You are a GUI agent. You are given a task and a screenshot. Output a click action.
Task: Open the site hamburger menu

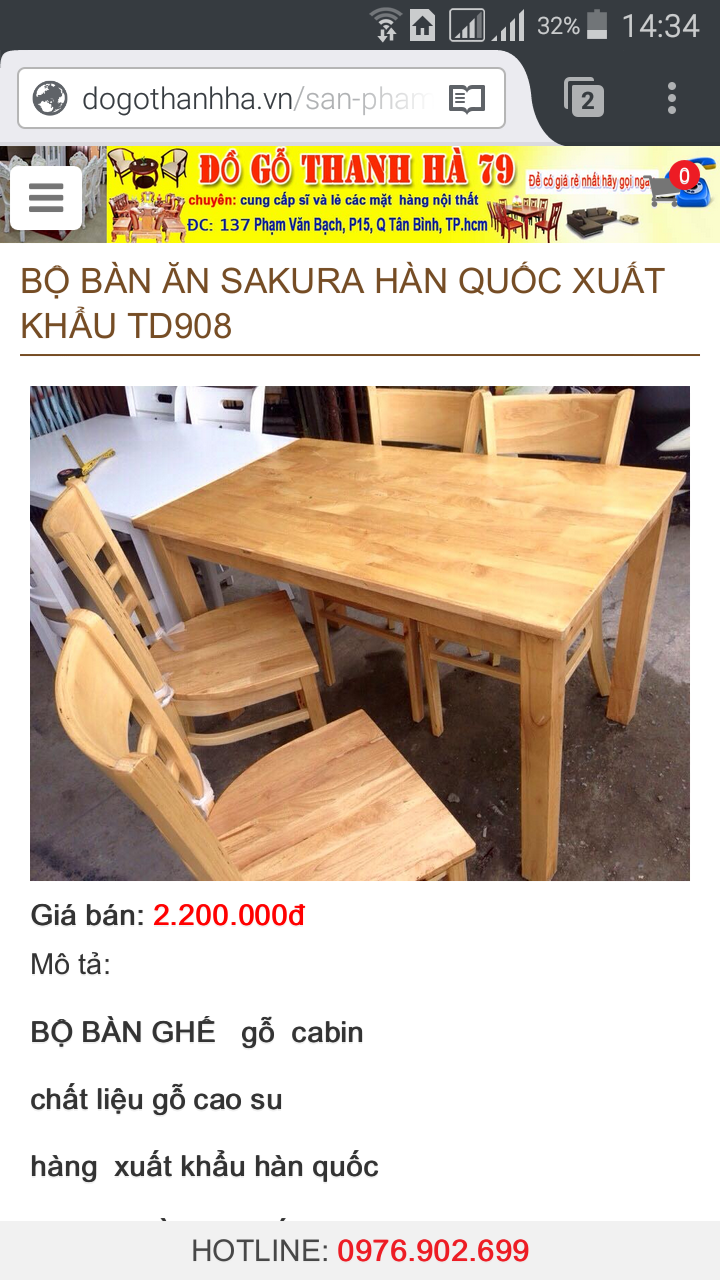(46, 198)
